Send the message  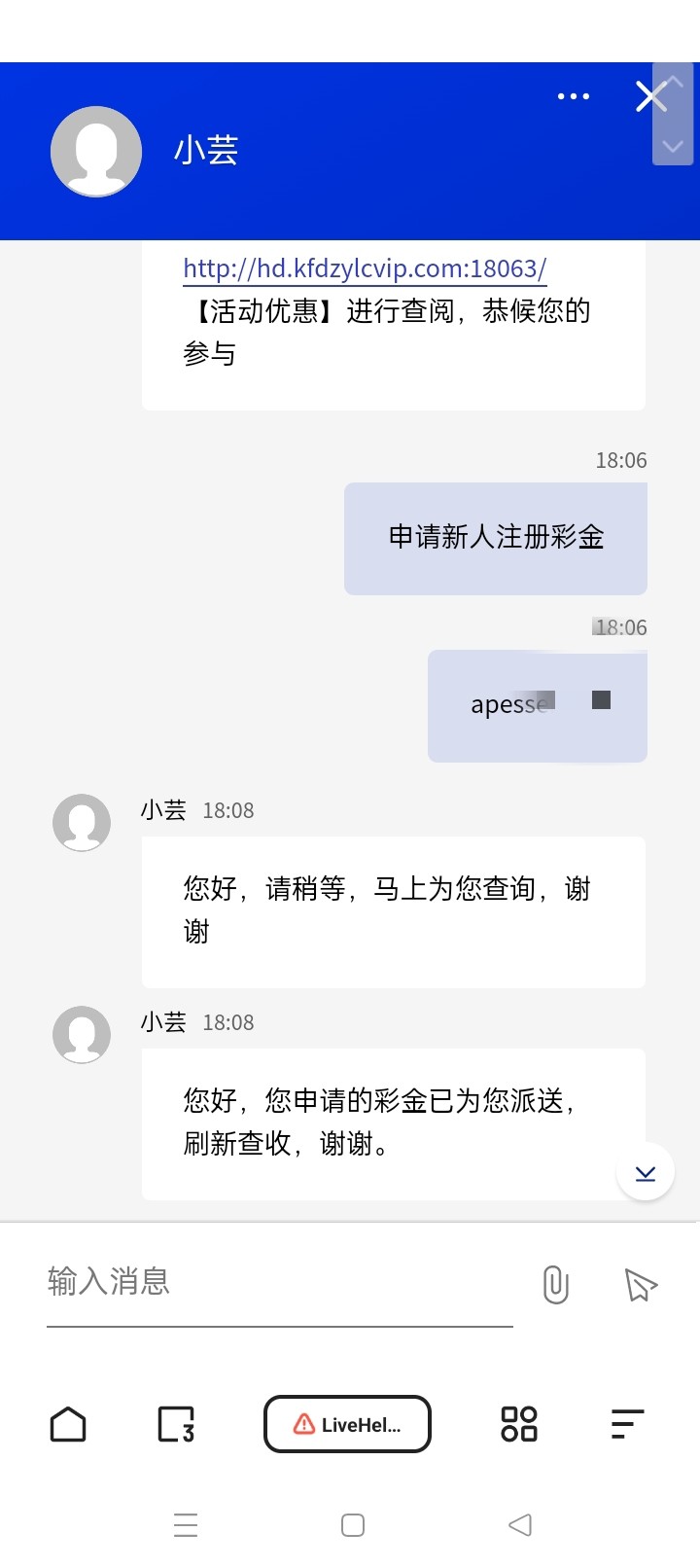point(641,1285)
